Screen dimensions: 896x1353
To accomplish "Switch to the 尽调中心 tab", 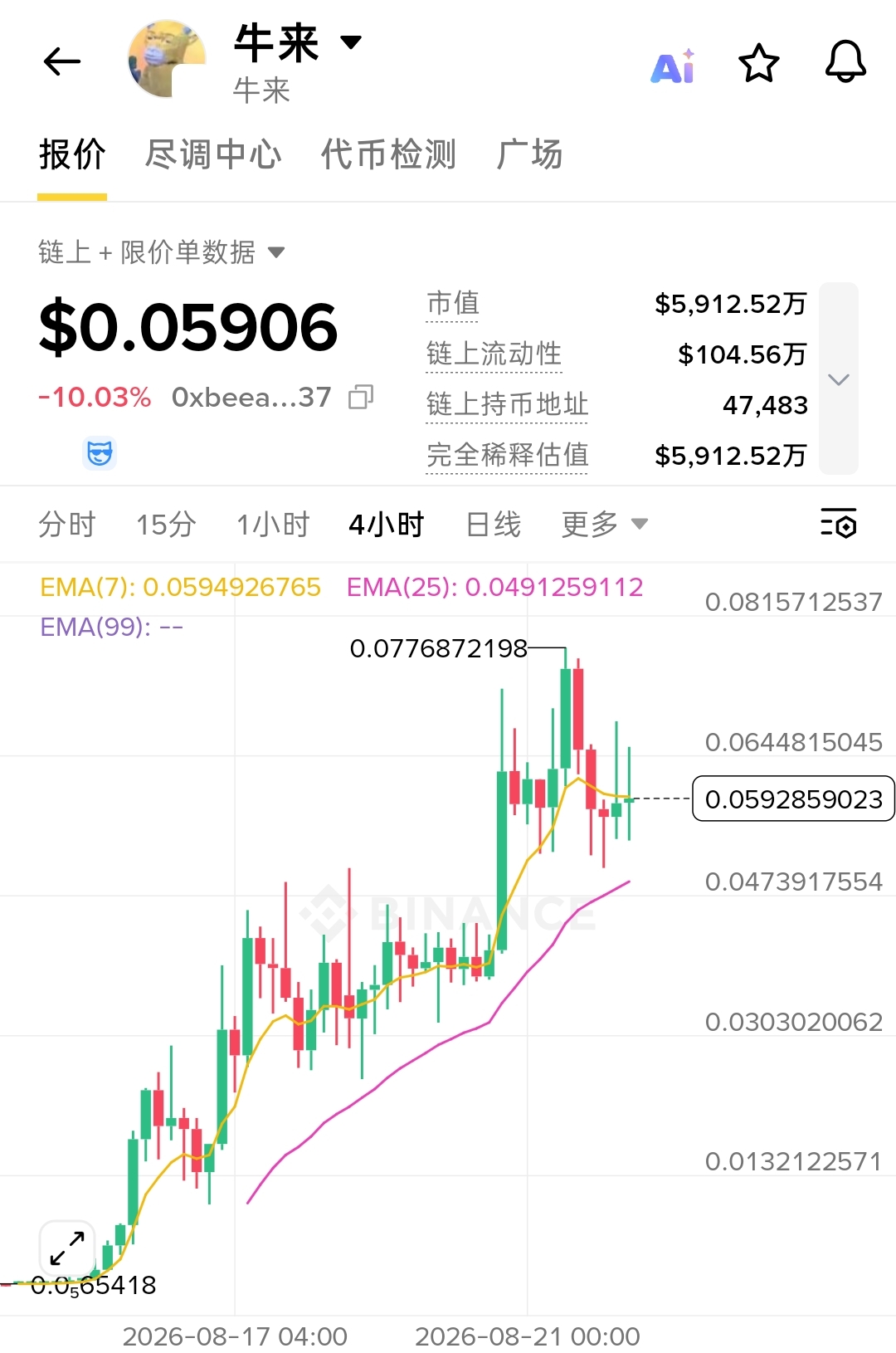I will [213, 154].
